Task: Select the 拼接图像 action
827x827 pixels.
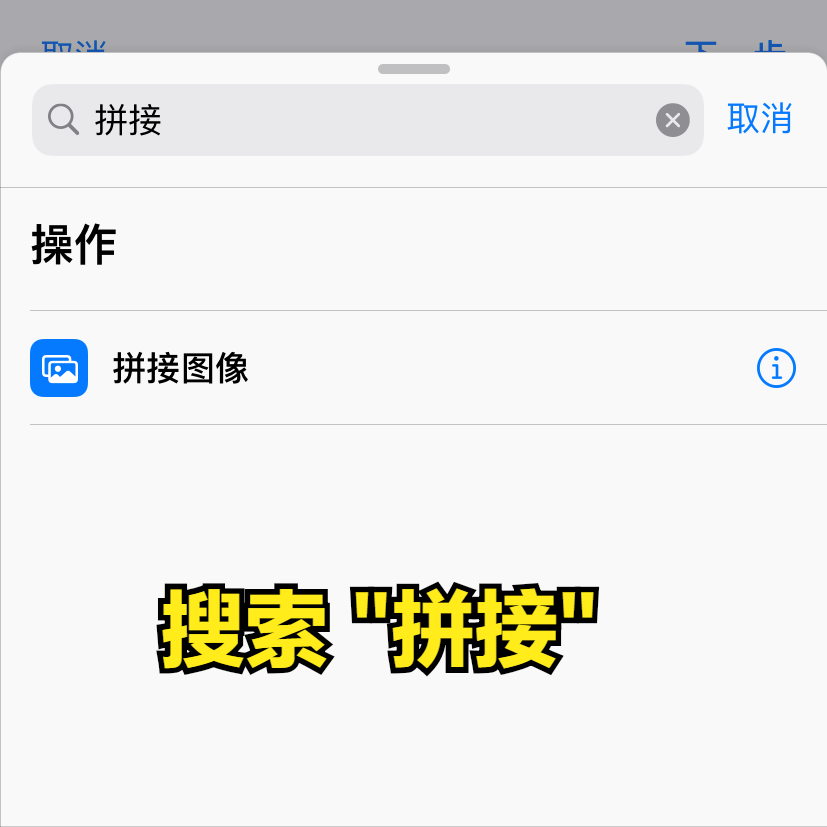Action: tap(180, 369)
